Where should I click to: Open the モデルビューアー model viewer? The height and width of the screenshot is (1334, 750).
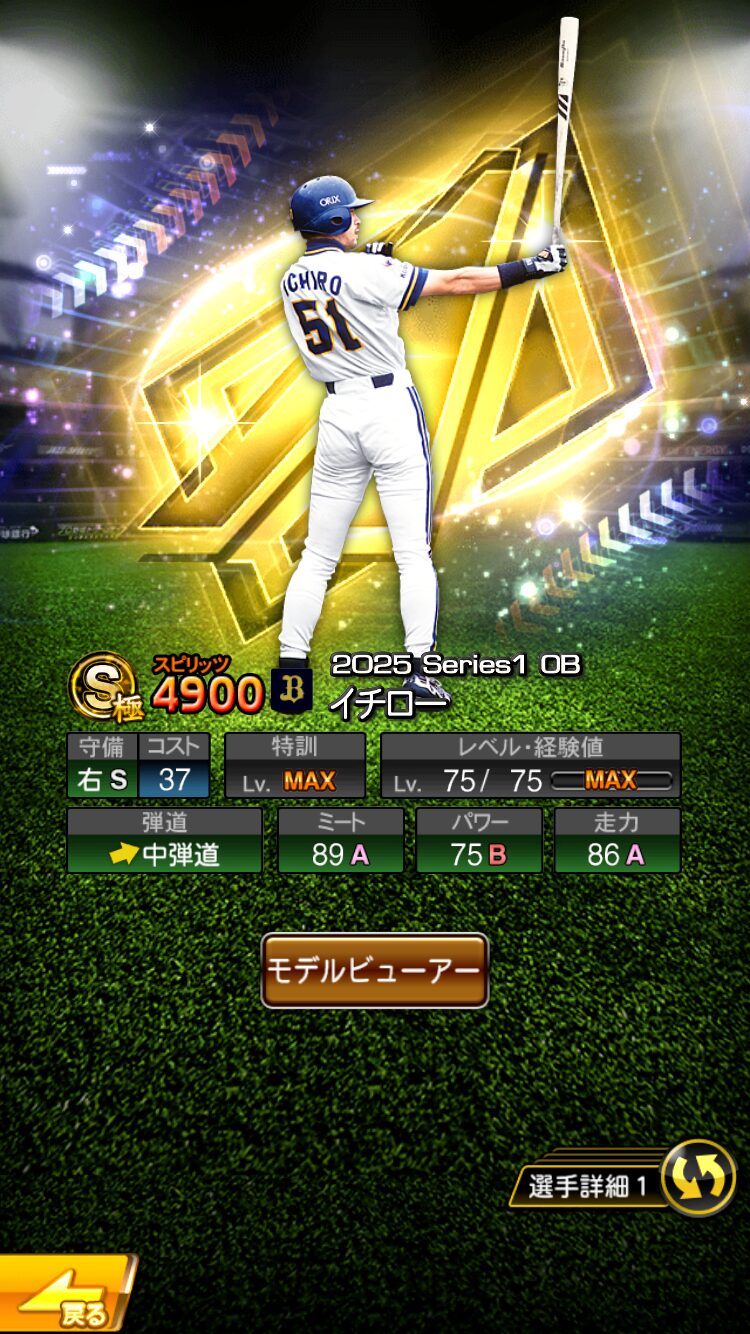point(374,970)
